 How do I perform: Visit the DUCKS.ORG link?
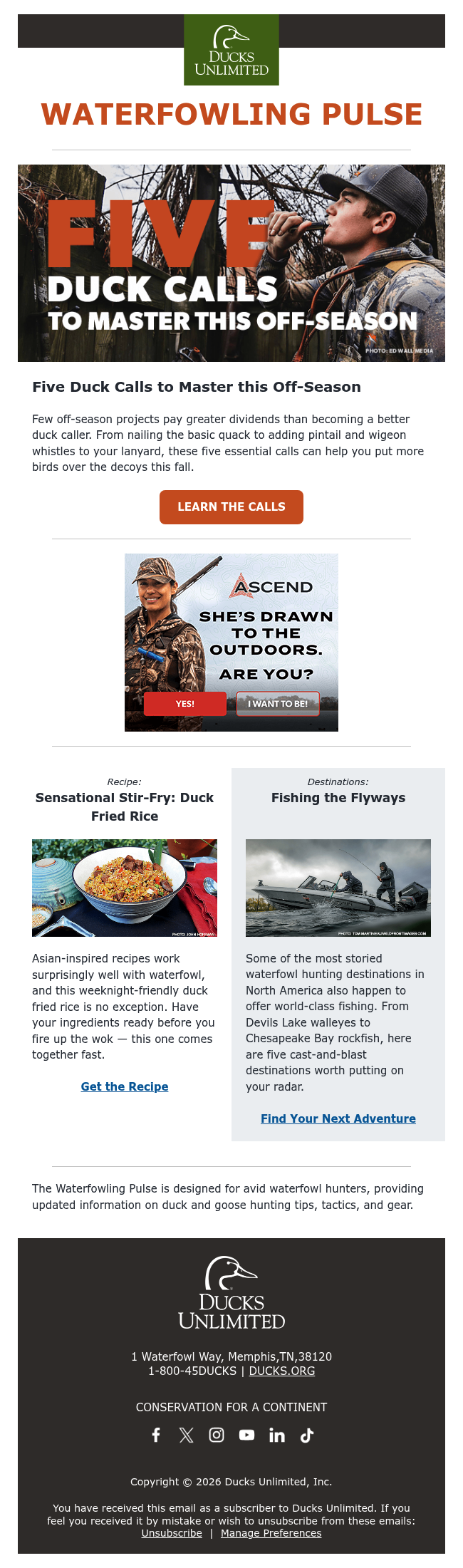coord(281,1371)
